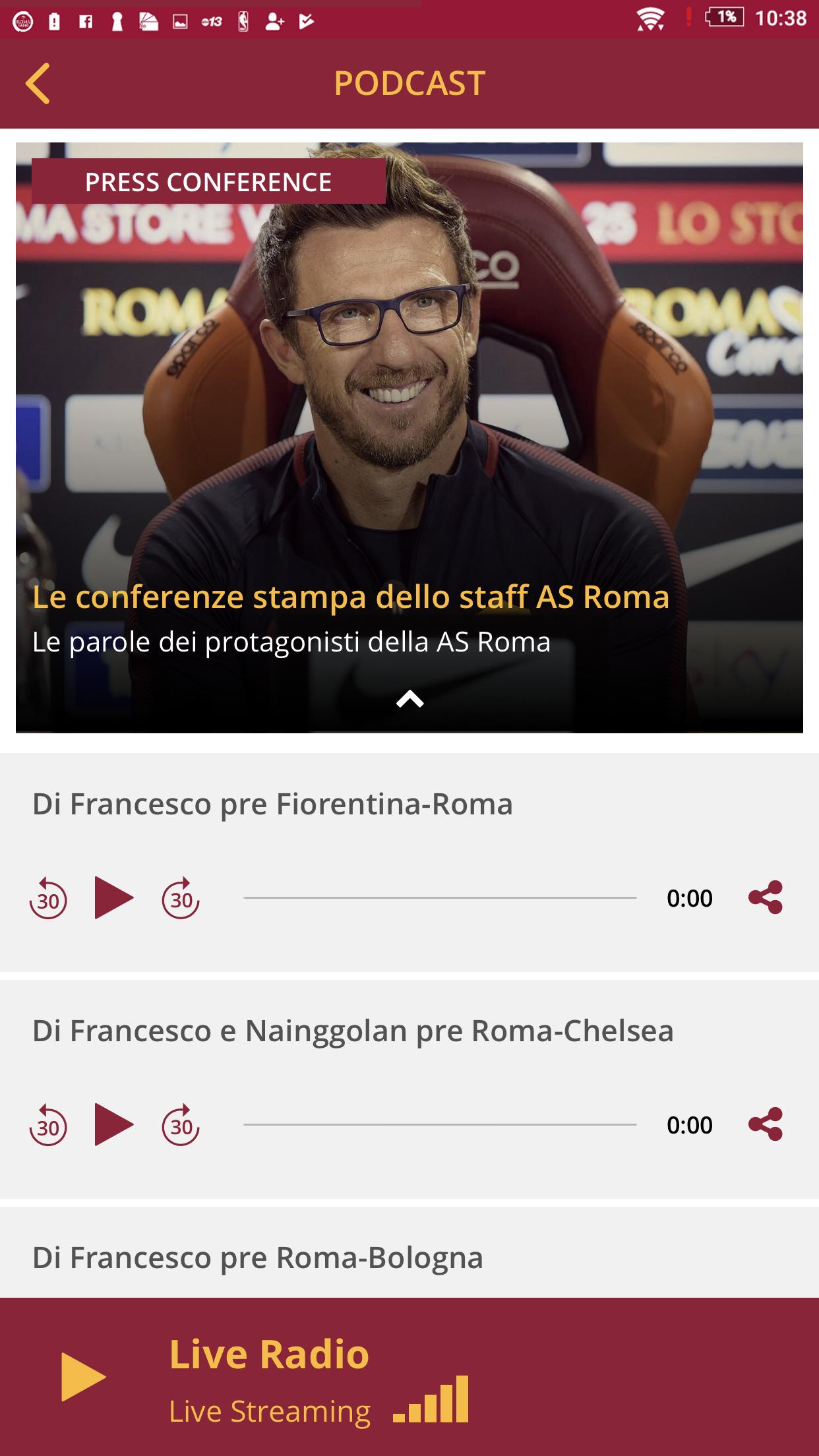
Task: Rewind the Fiorentina-Roma podcast 30 seconds
Action: tap(48, 897)
